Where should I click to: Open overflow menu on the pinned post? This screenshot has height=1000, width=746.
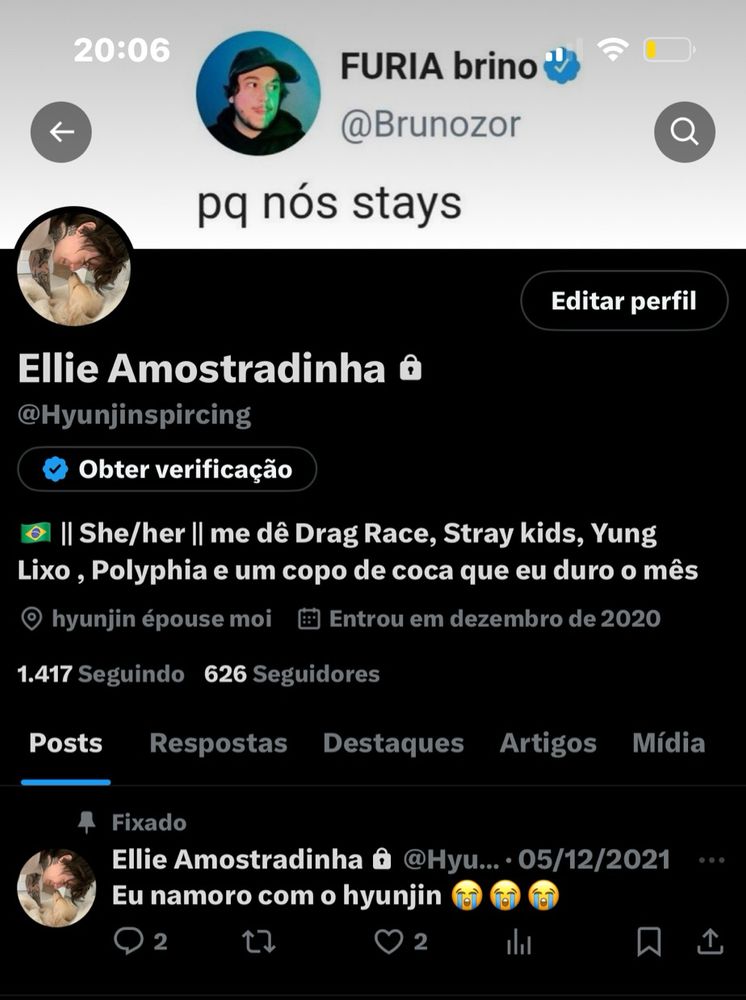pyautogui.click(x=711, y=860)
